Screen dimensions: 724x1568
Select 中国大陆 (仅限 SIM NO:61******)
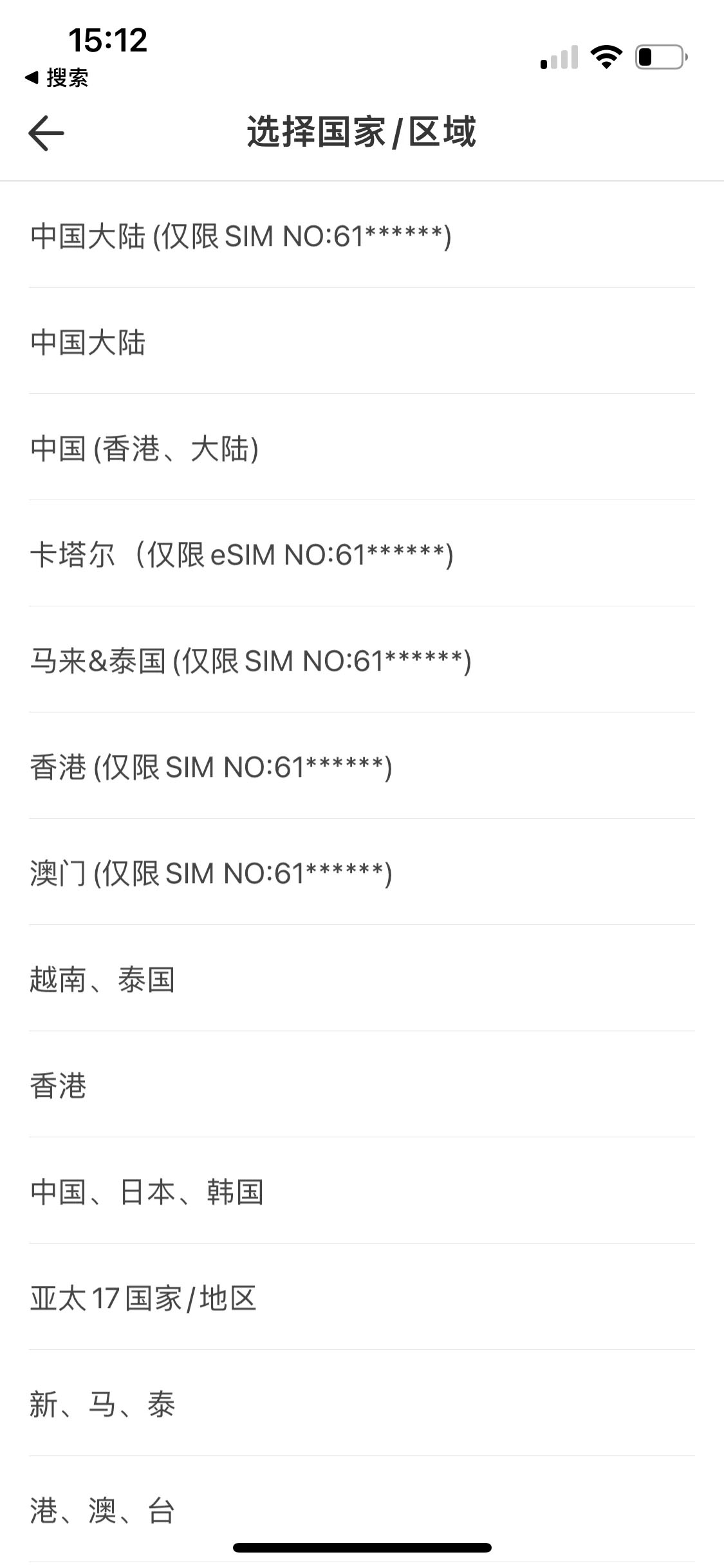click(x=241, y=236)
